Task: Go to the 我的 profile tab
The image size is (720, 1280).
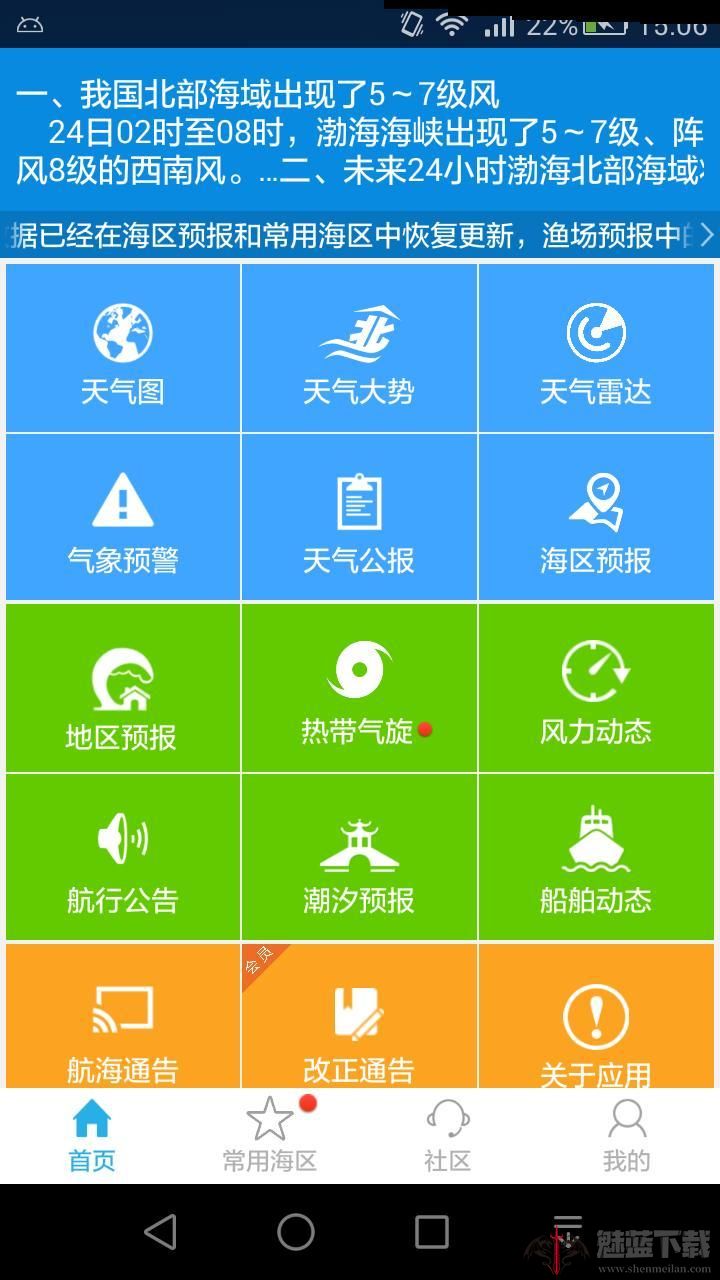Action: tap(626, 1135)
